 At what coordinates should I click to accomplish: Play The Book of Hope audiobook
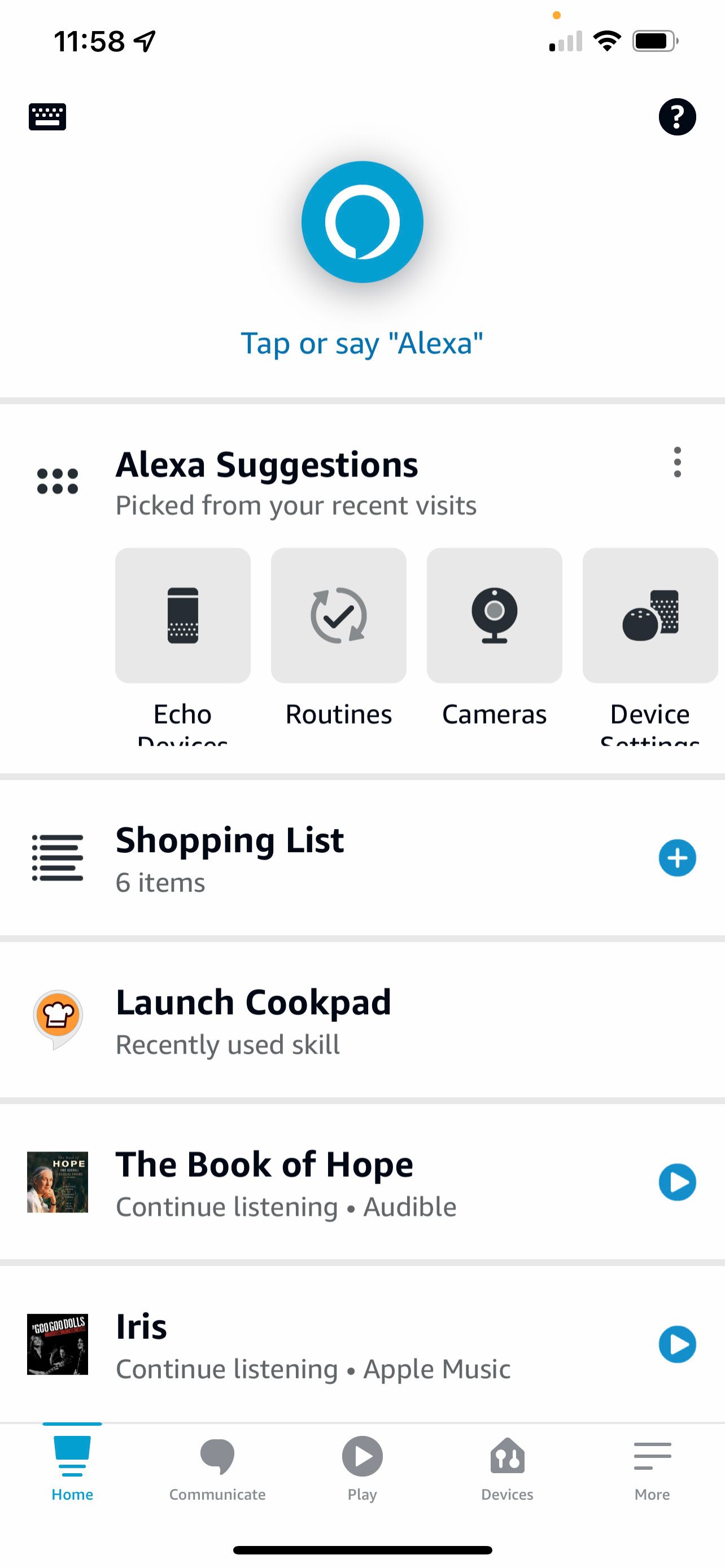coord(677,1183)
